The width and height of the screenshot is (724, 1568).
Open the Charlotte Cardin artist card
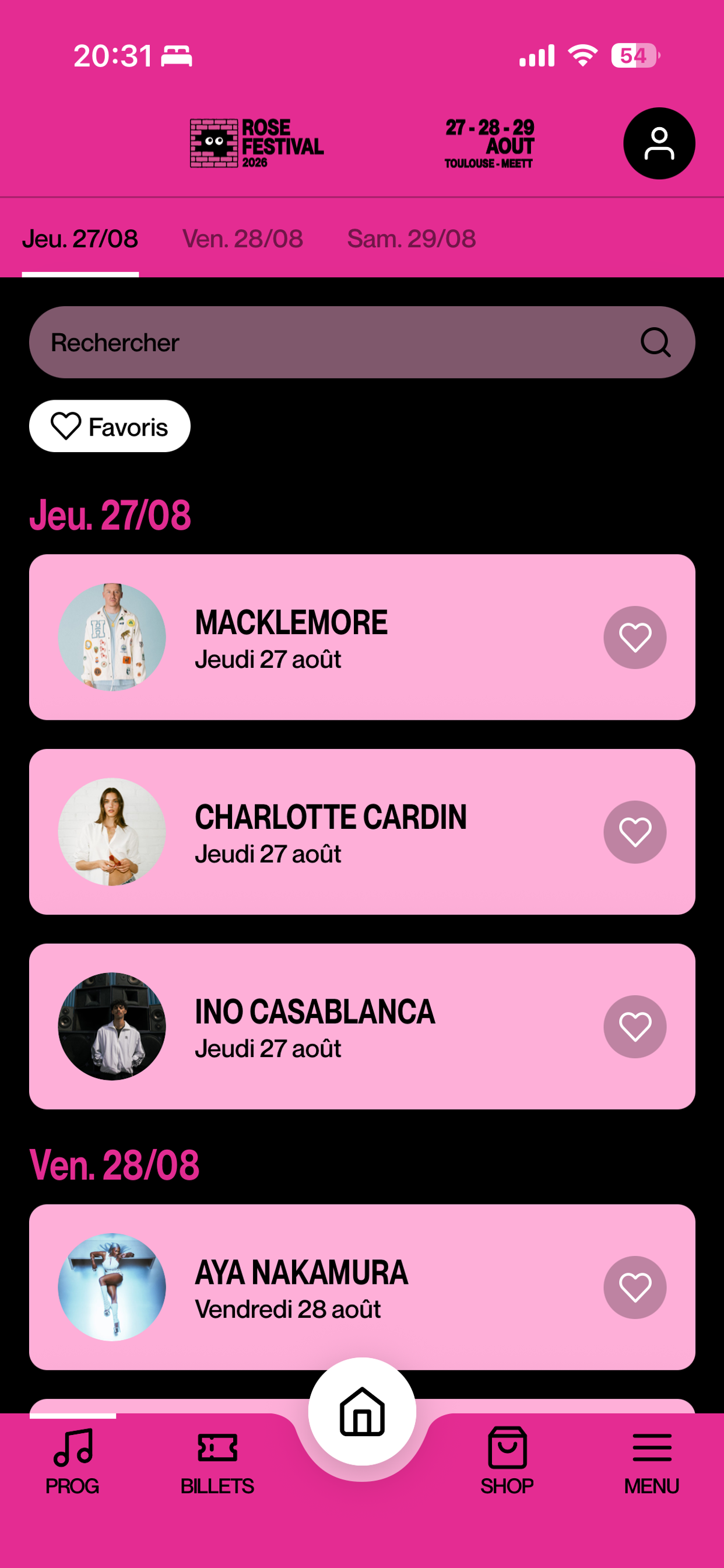[362, 832]
